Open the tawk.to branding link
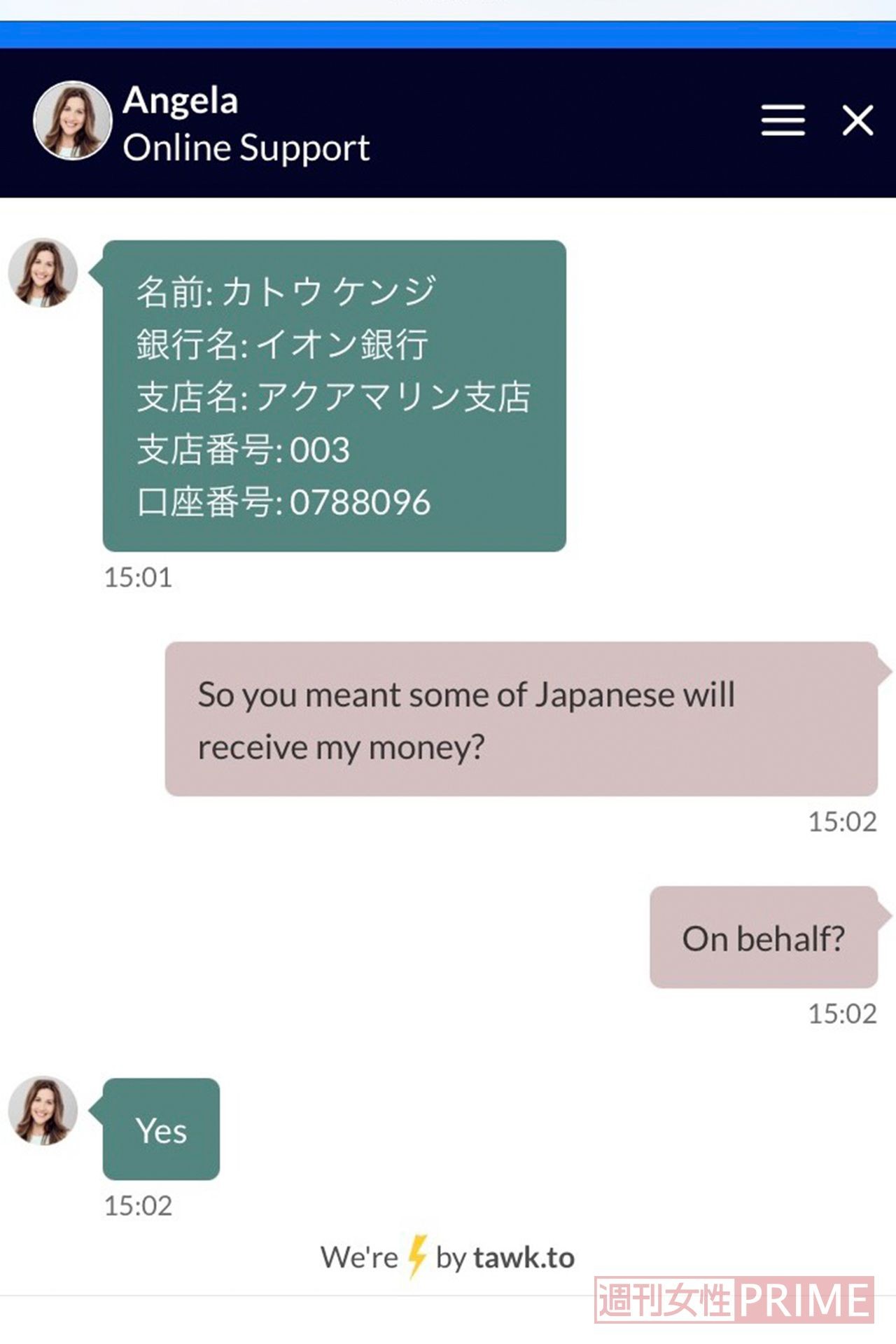896x1344 pixels. click(448, 1258)
